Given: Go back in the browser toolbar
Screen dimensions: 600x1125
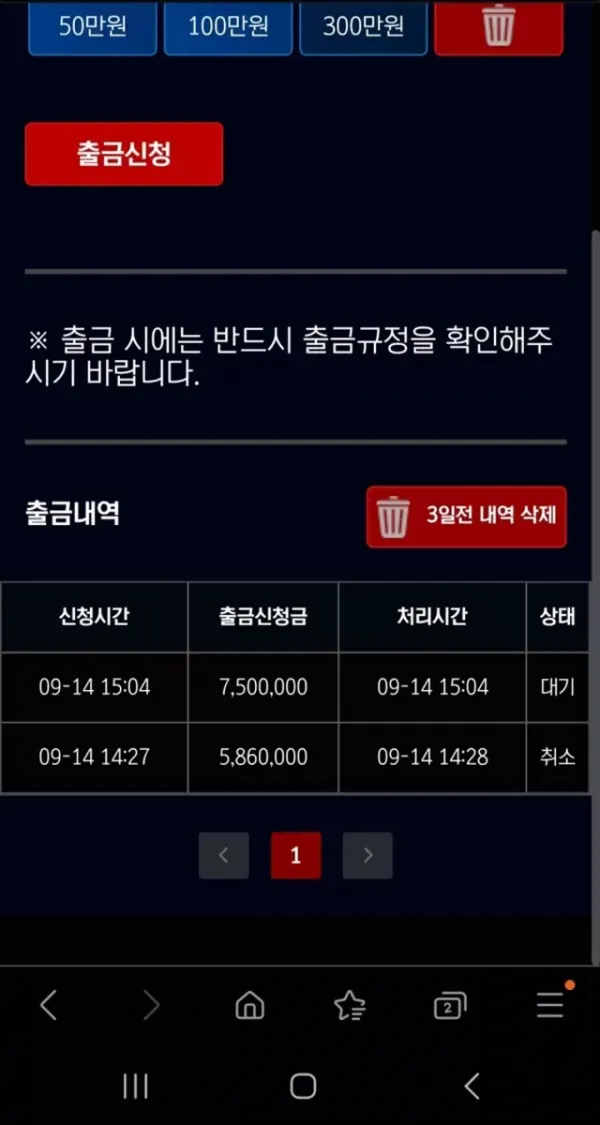Looking at the screenshot, I should tap(48, 1006).
